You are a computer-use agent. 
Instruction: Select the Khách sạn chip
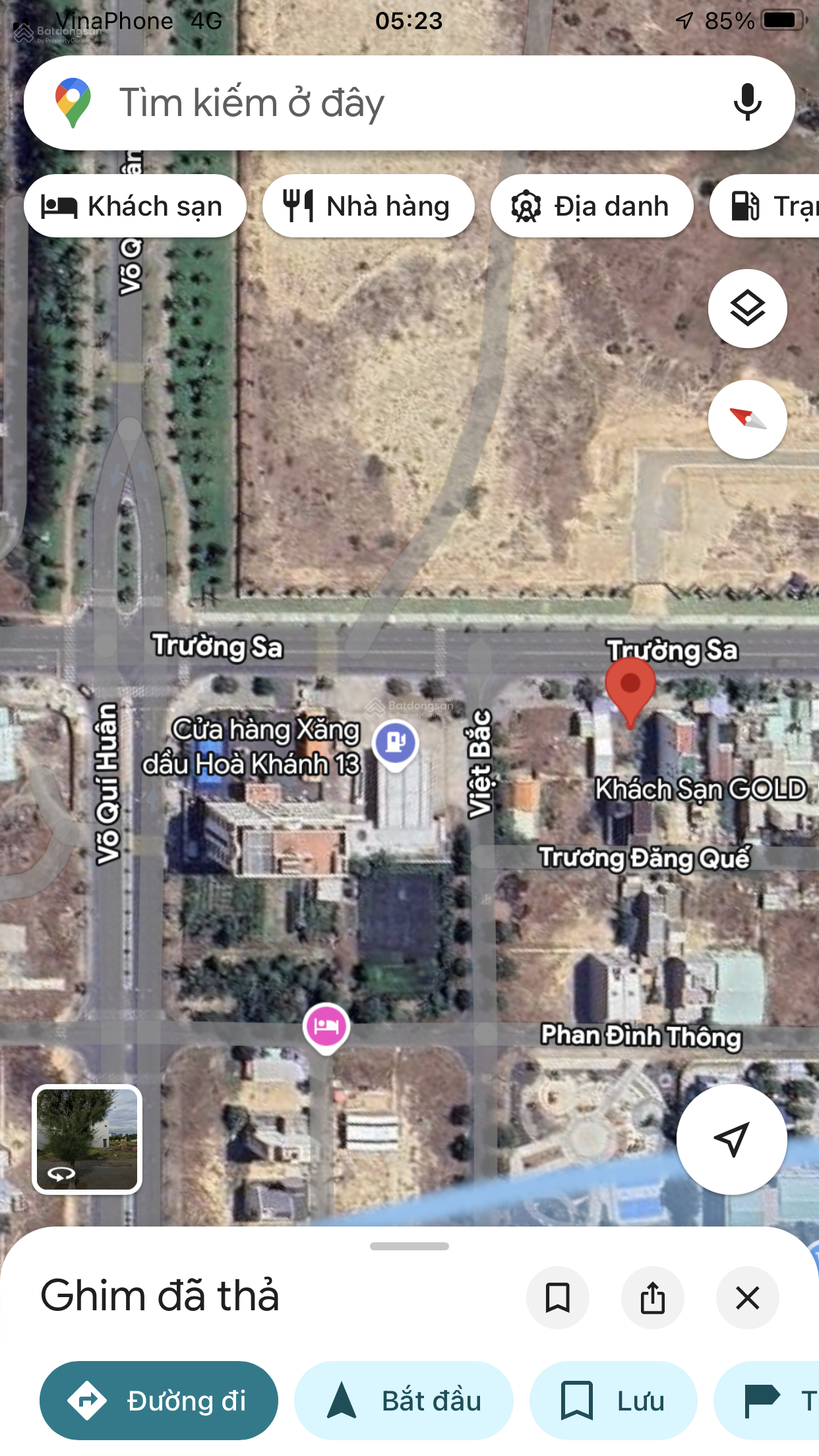pos(135,206)
